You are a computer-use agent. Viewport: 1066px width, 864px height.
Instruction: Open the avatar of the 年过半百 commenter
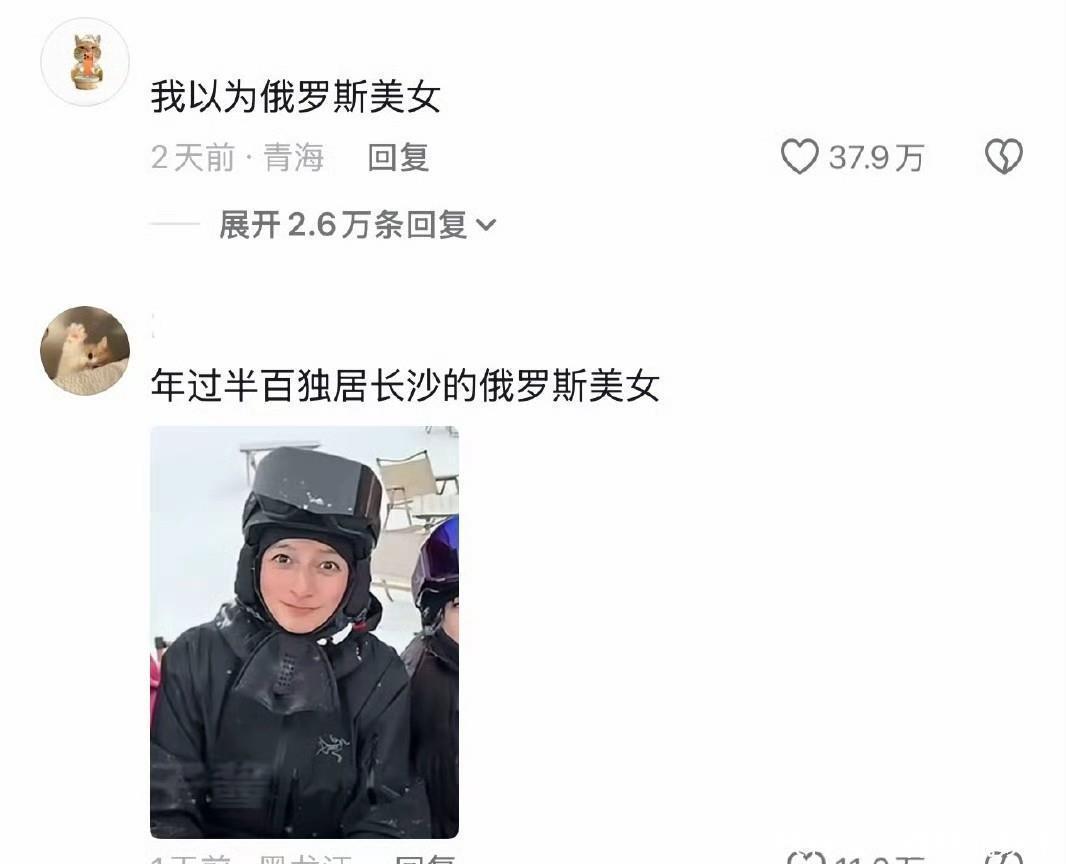tap(85, 350)
